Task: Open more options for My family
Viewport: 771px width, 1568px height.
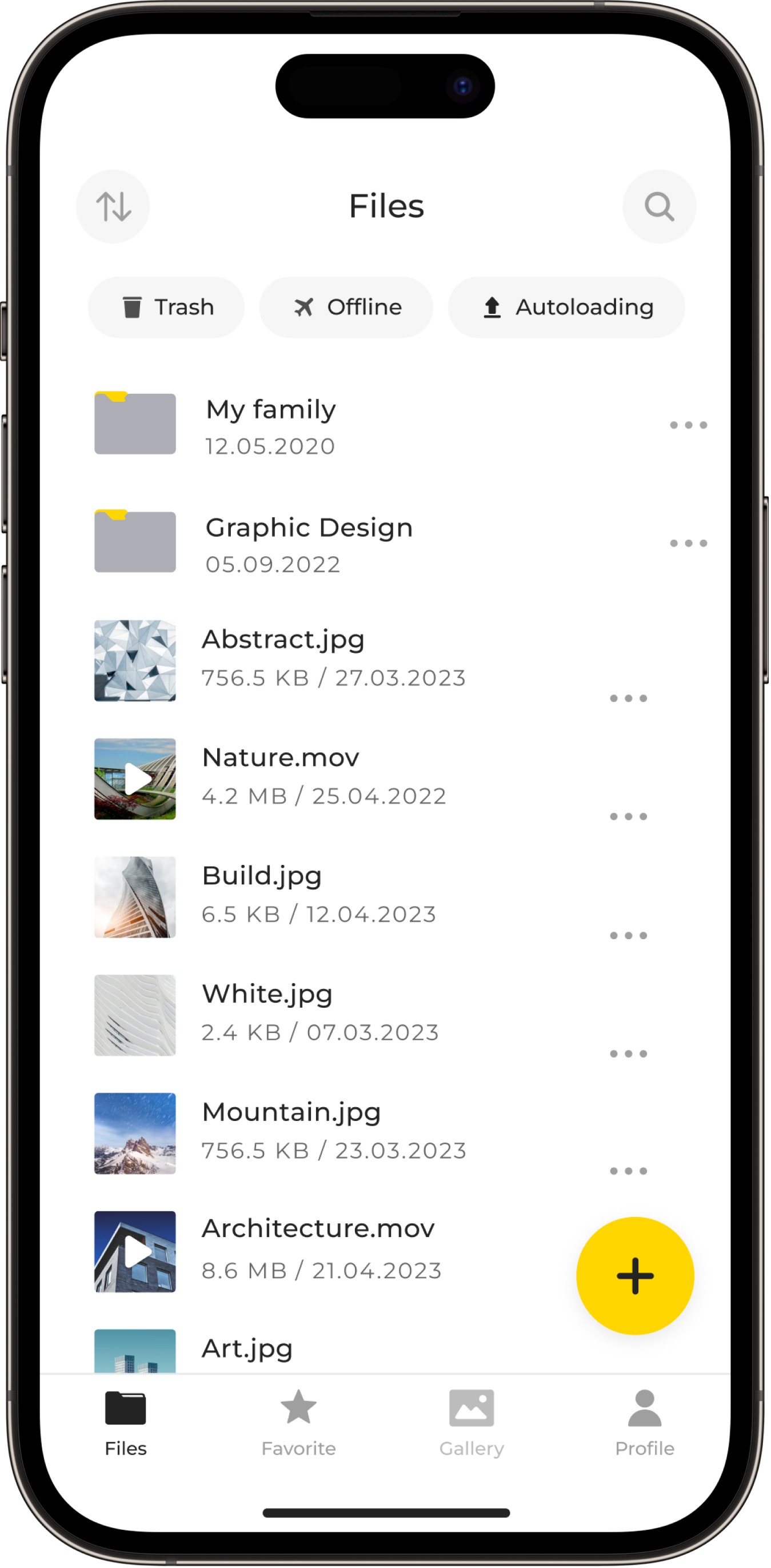Action: pyautogui.click(x=689, y=425)
